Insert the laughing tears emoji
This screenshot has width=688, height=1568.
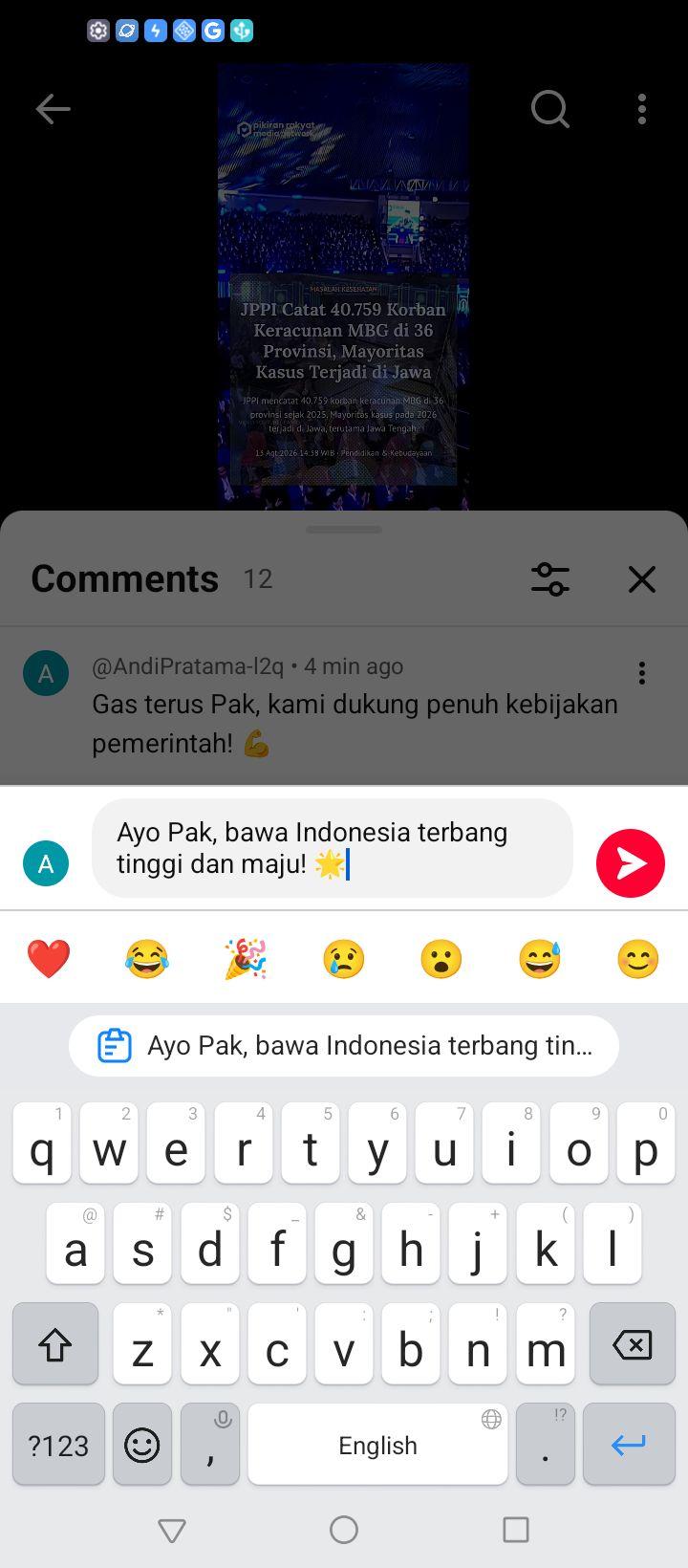(x=147, y=959)
